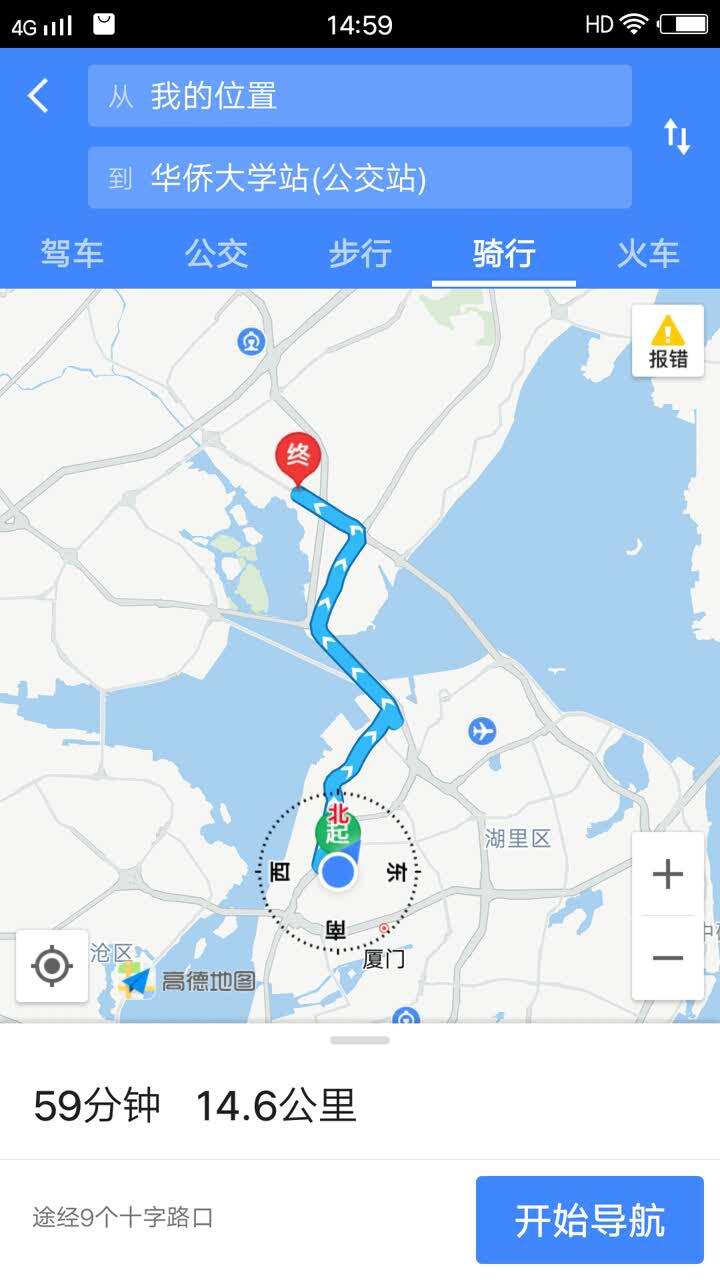Zoom out on the map
Image resolution: width=720 pixels, height=1280 pixels.
coord(667,958)
